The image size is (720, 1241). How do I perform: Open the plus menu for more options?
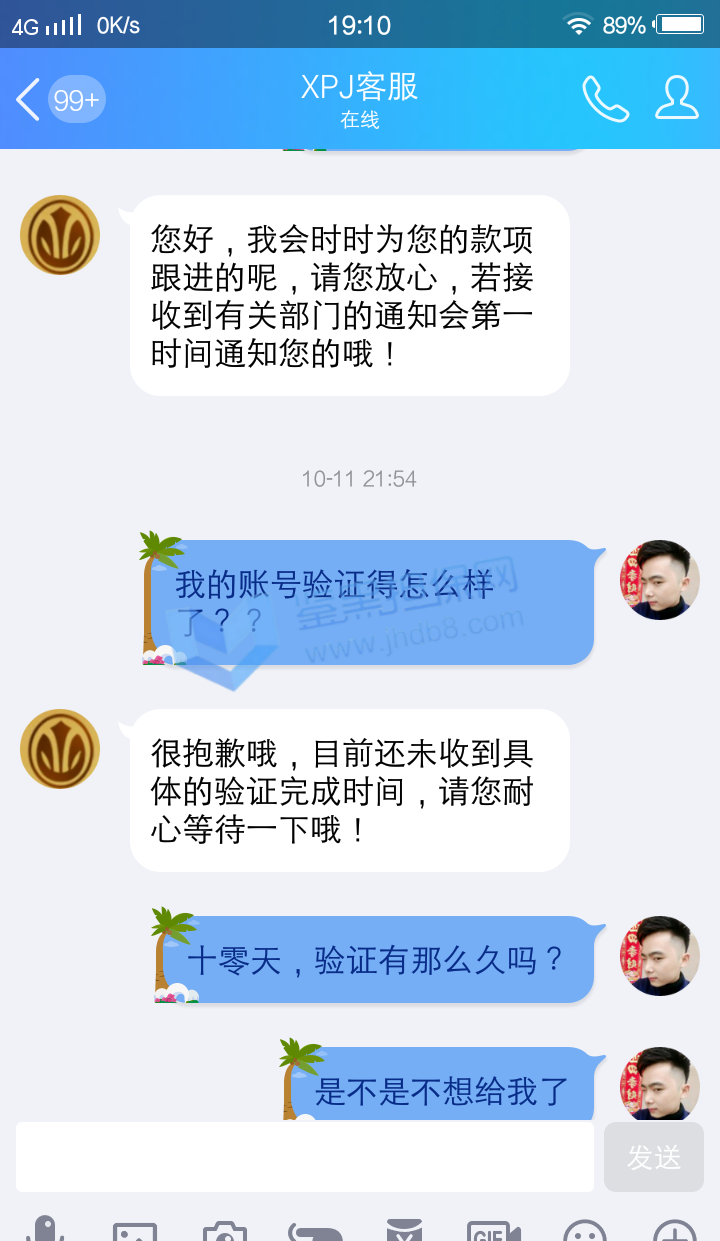coord(675,1230)
